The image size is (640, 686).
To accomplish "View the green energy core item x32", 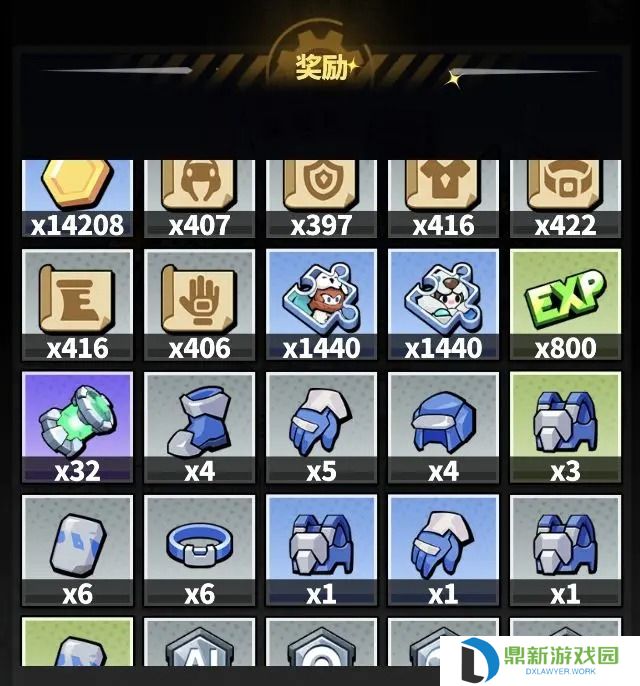I will (x=77, y=425).
